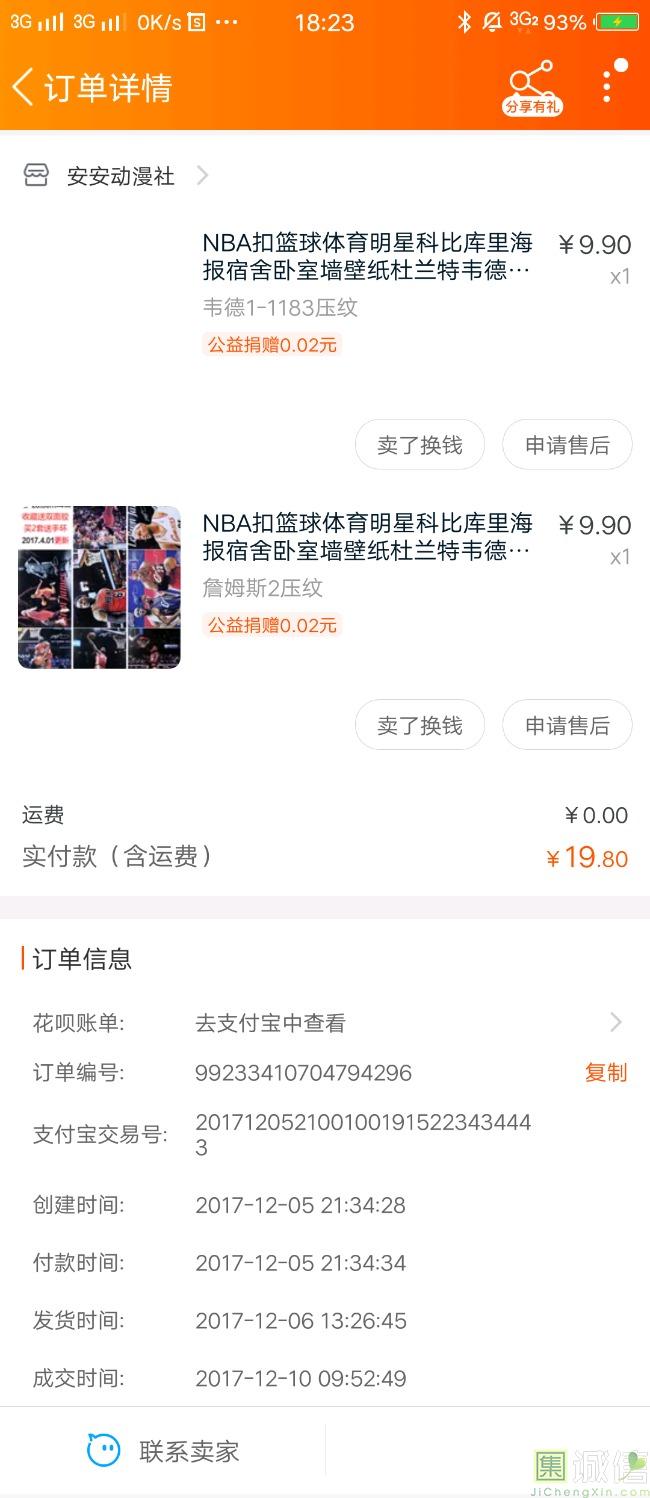Contact the seller via 联系卖家
Screen dimensions: 650x1498
point(165,1451)
